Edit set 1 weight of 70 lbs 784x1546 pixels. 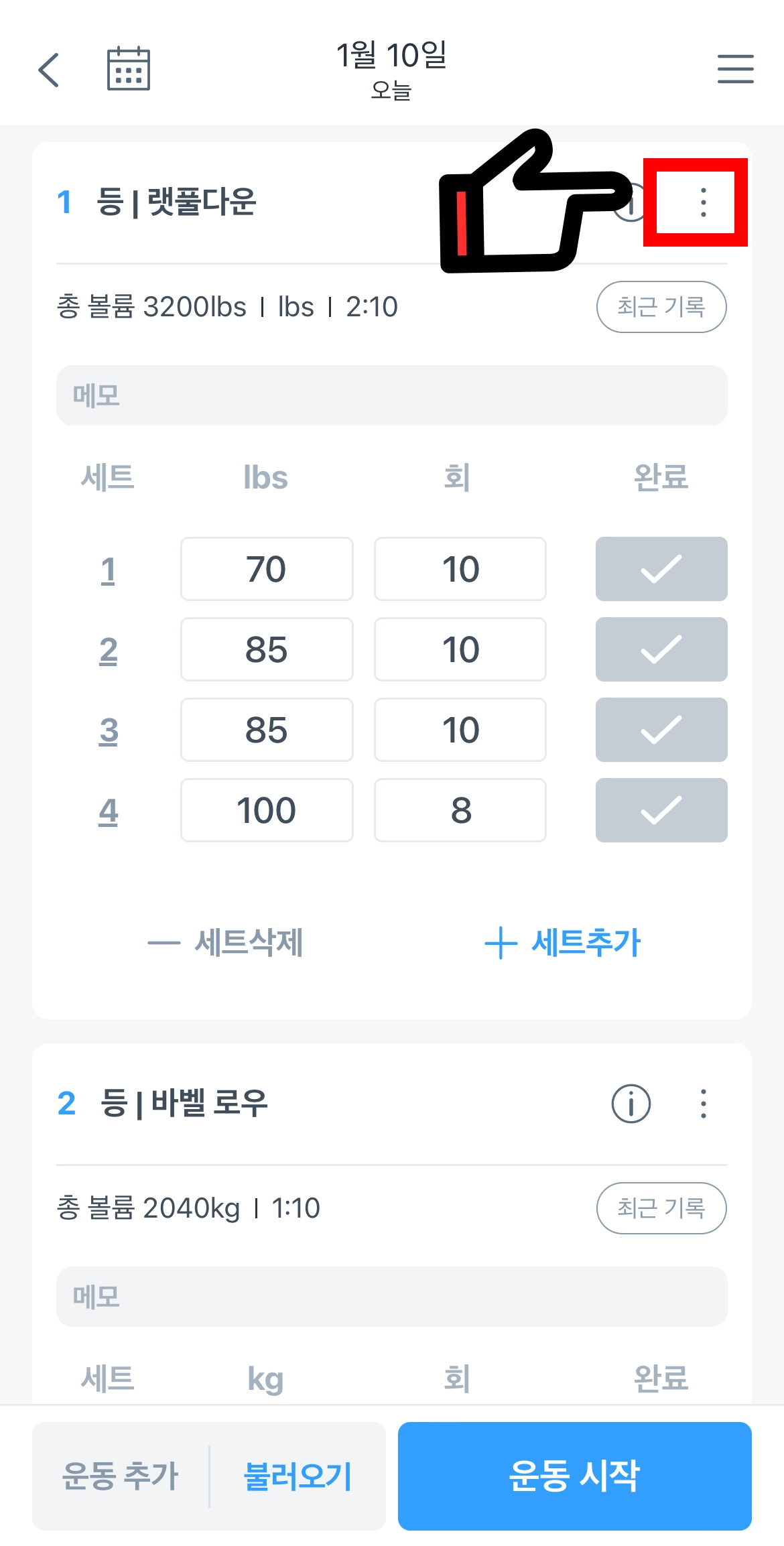(267, 569)
